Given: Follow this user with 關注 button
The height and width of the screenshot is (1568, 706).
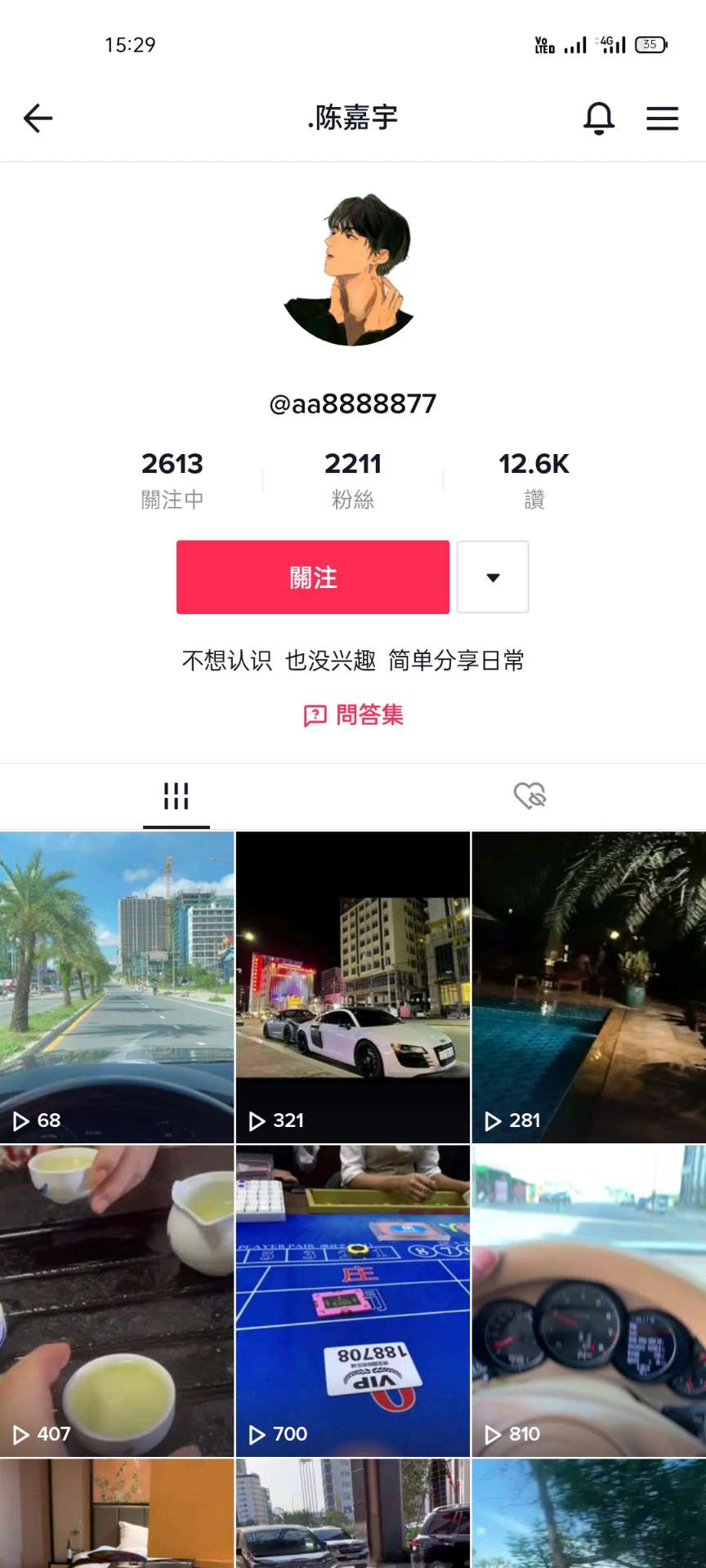Looking at the screenshot, I should (x=313, y=577).
